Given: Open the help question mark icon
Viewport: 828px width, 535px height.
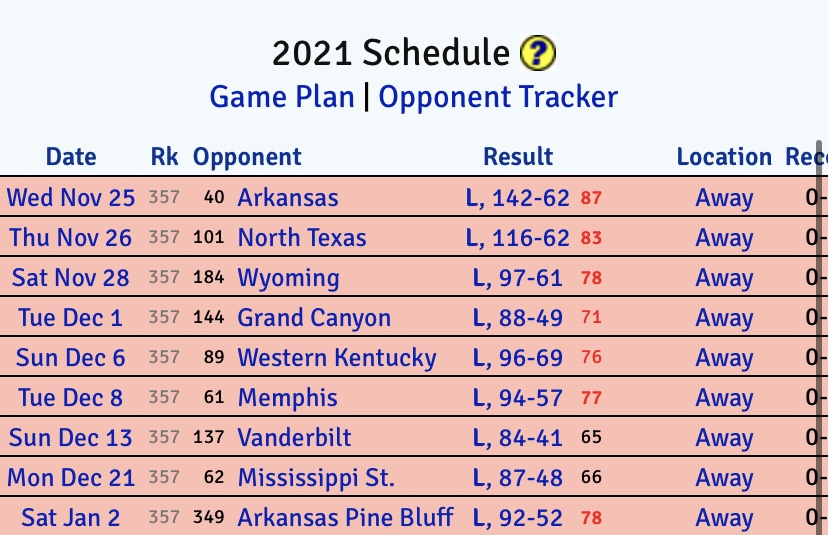Looking at the screenshot, I should pos(538,53).
